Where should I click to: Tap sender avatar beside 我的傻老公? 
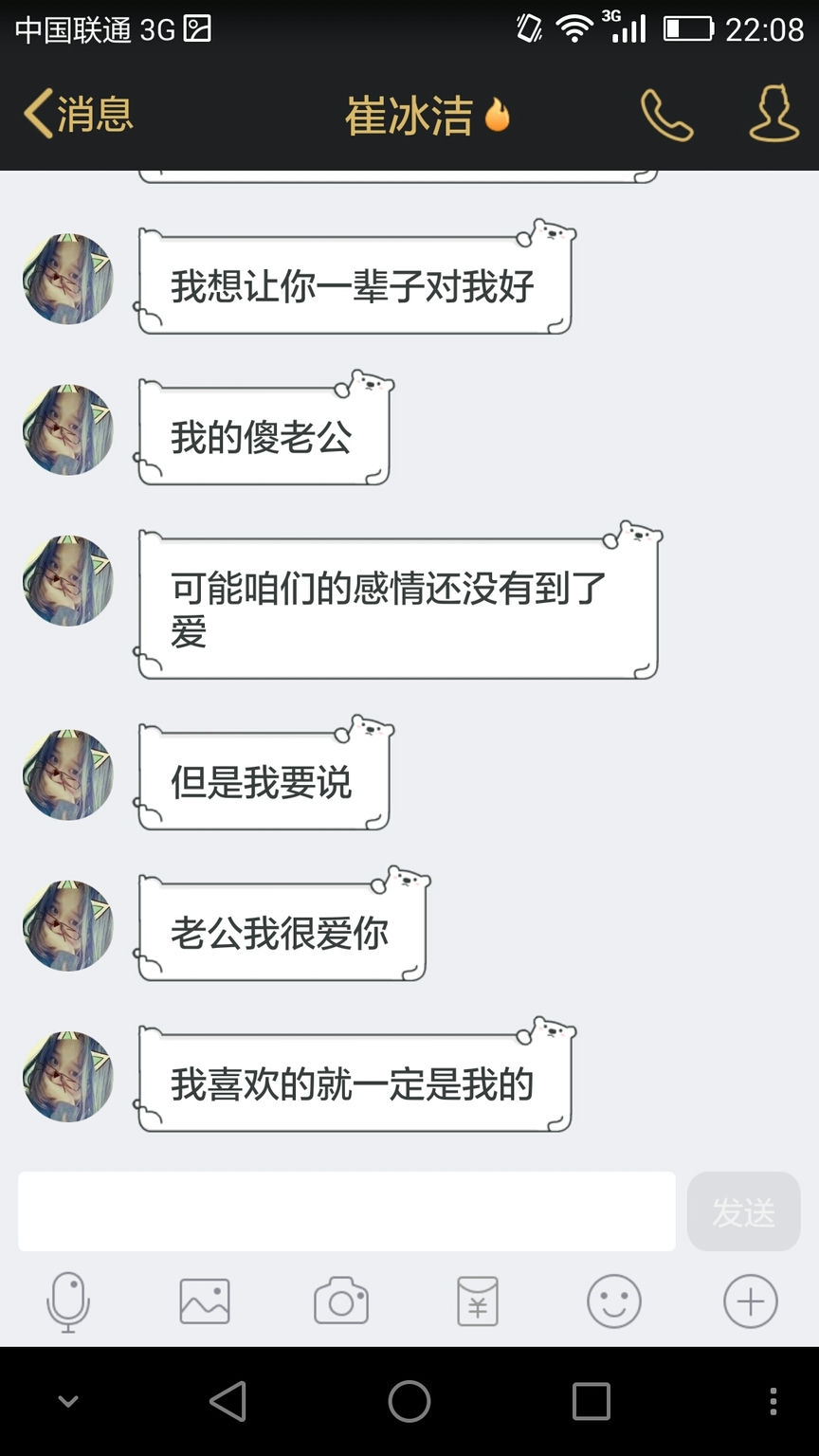[68, 429]
